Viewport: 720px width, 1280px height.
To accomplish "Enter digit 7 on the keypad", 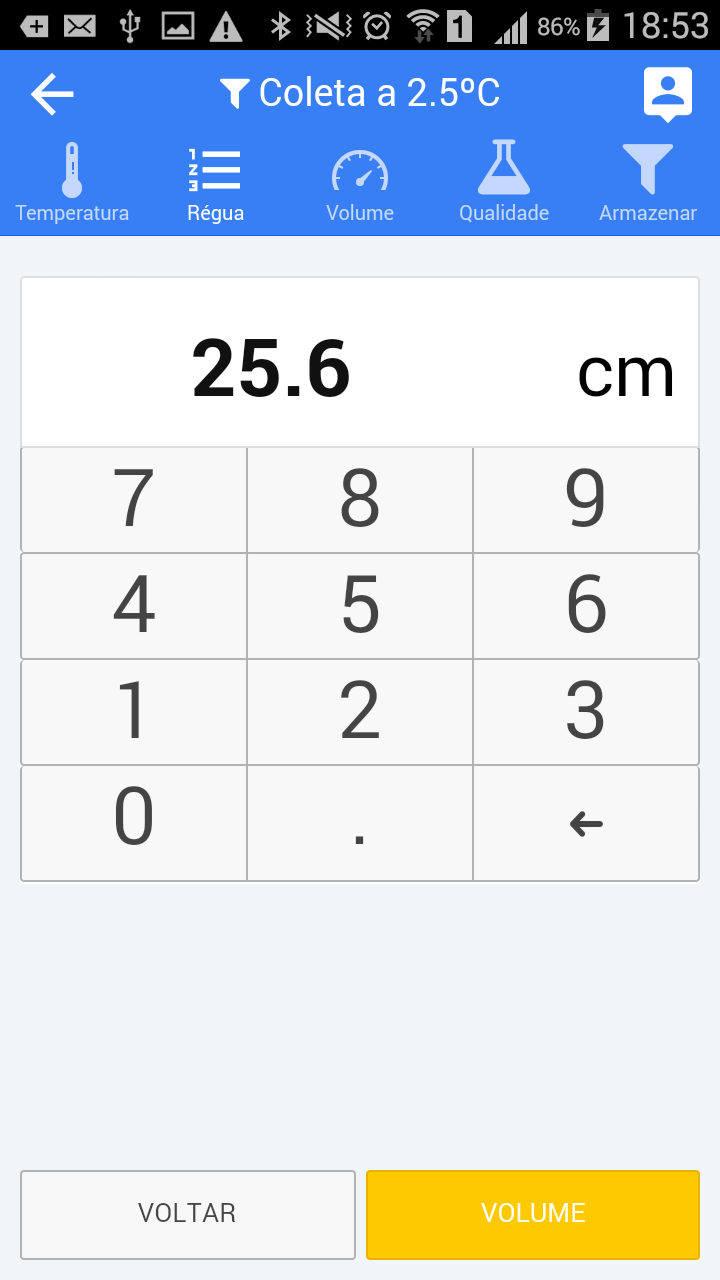I will pos(134,500).
